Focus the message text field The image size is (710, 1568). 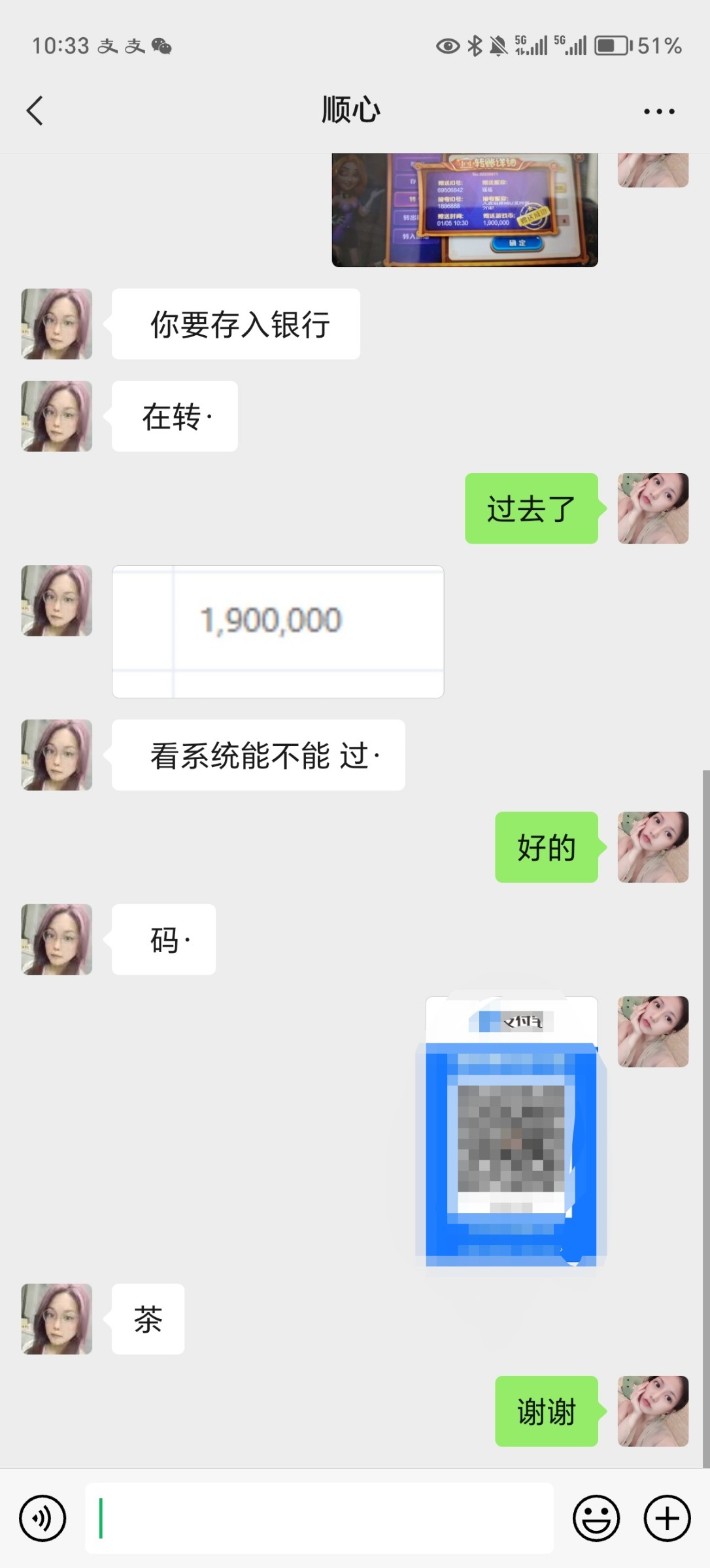coord(319,1518)
